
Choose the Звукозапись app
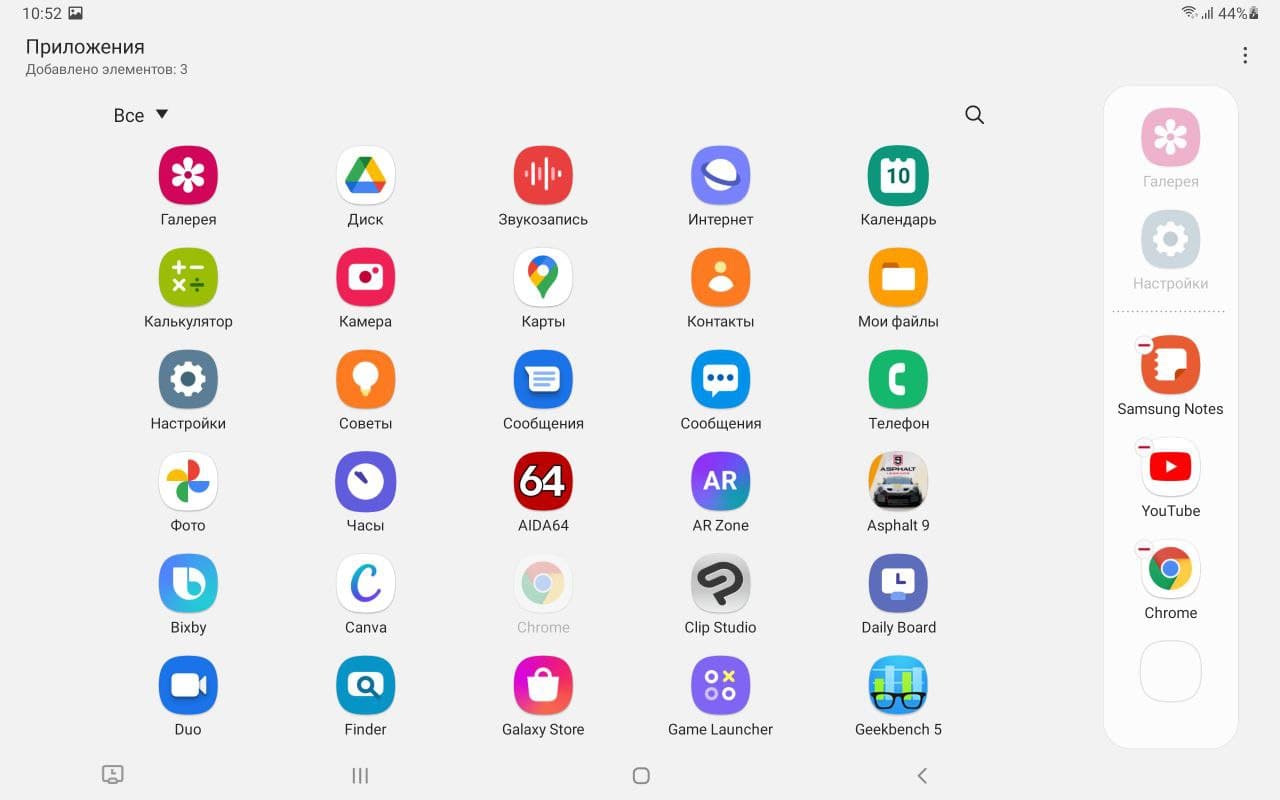543,176
